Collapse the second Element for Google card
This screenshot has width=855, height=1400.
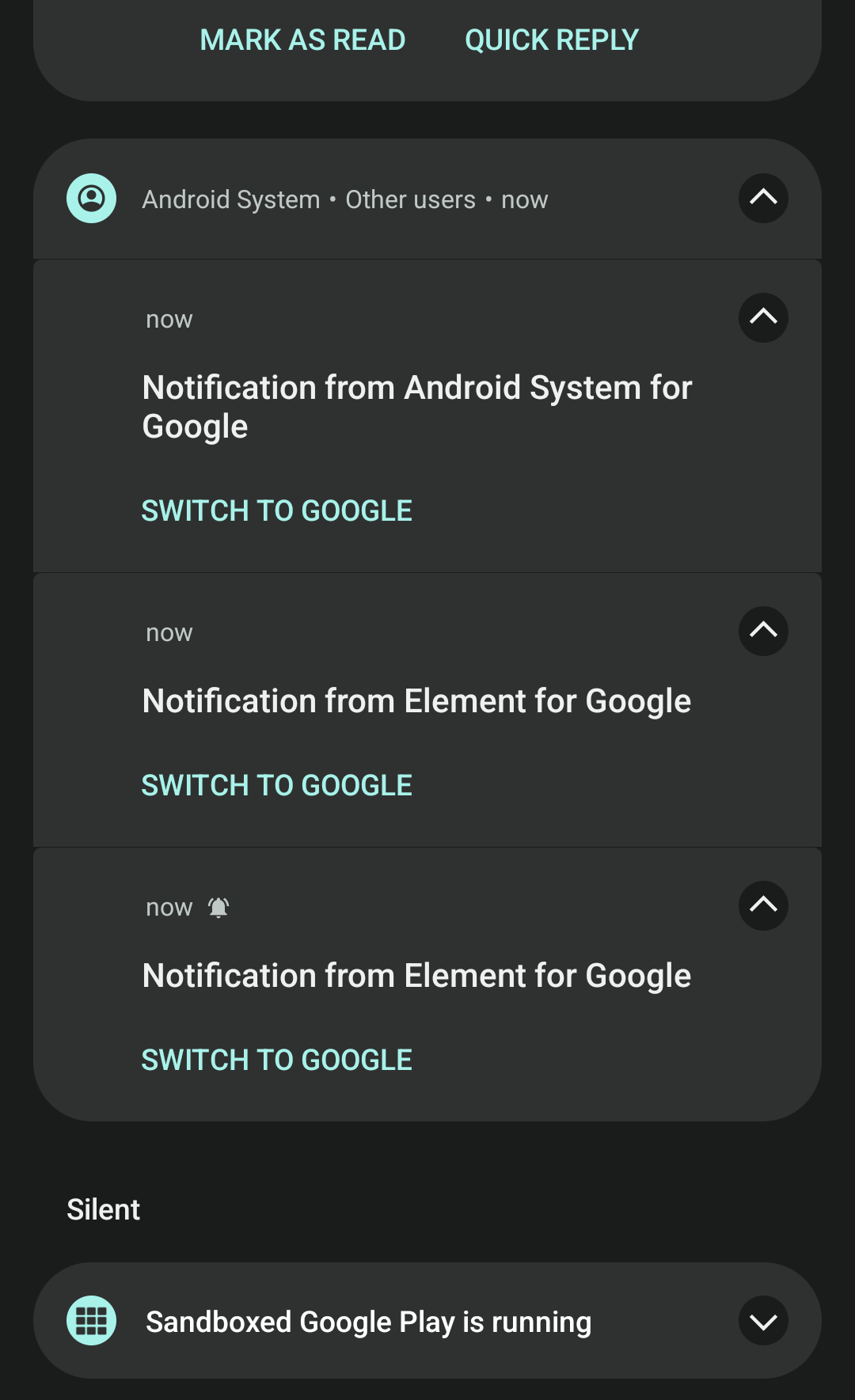762,906
